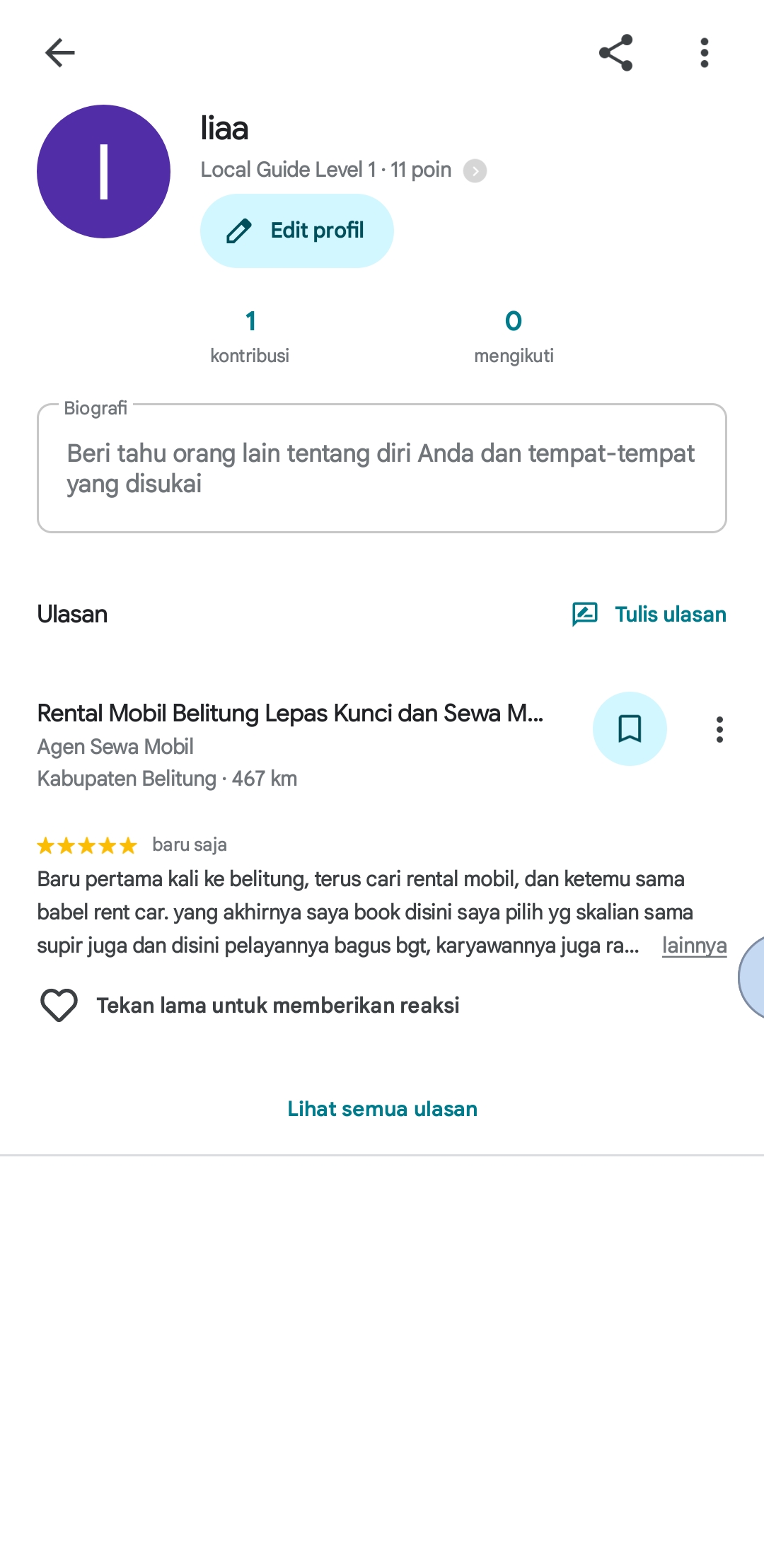
Task: Tap the Biografi text field
Action: [x=382, y=468]
